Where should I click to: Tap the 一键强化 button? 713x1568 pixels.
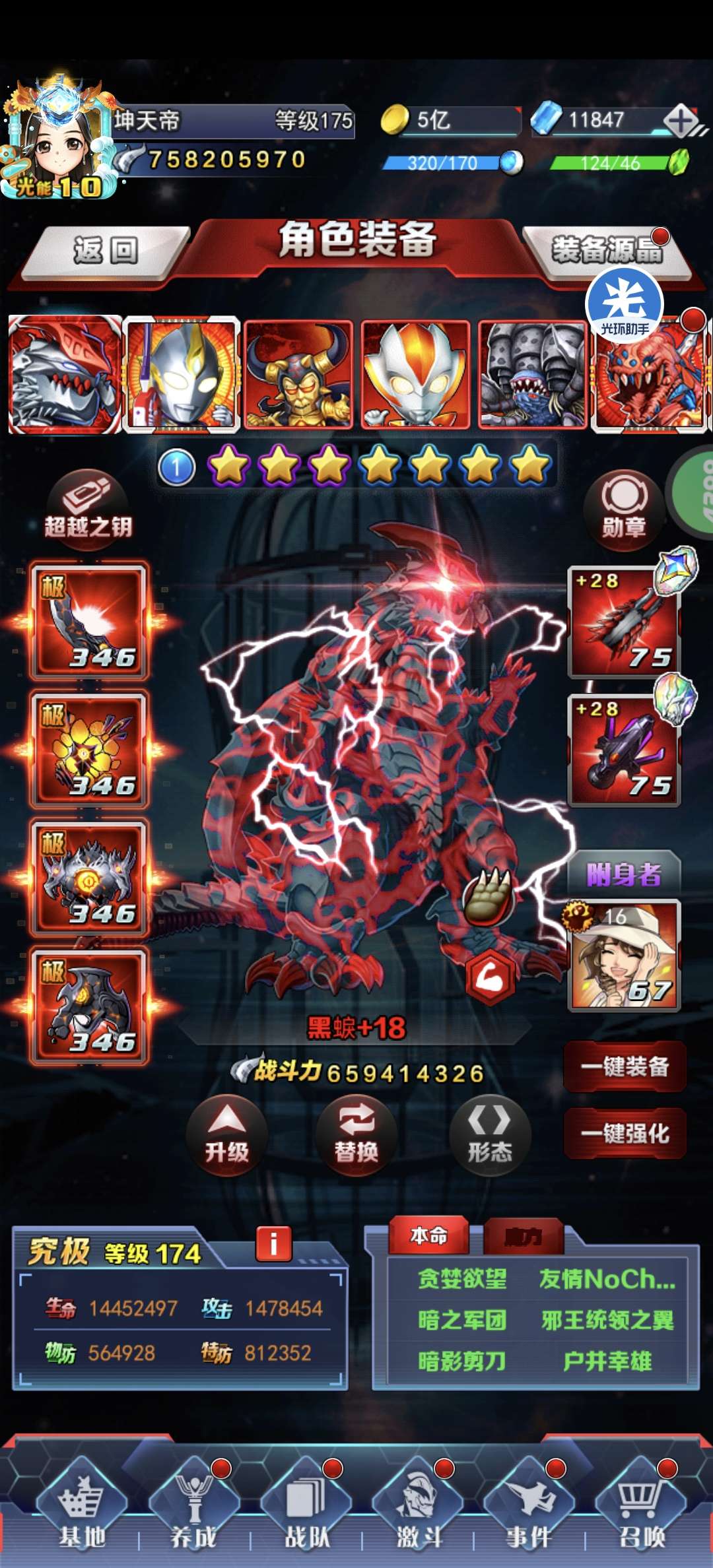(x=625, y=1134)
